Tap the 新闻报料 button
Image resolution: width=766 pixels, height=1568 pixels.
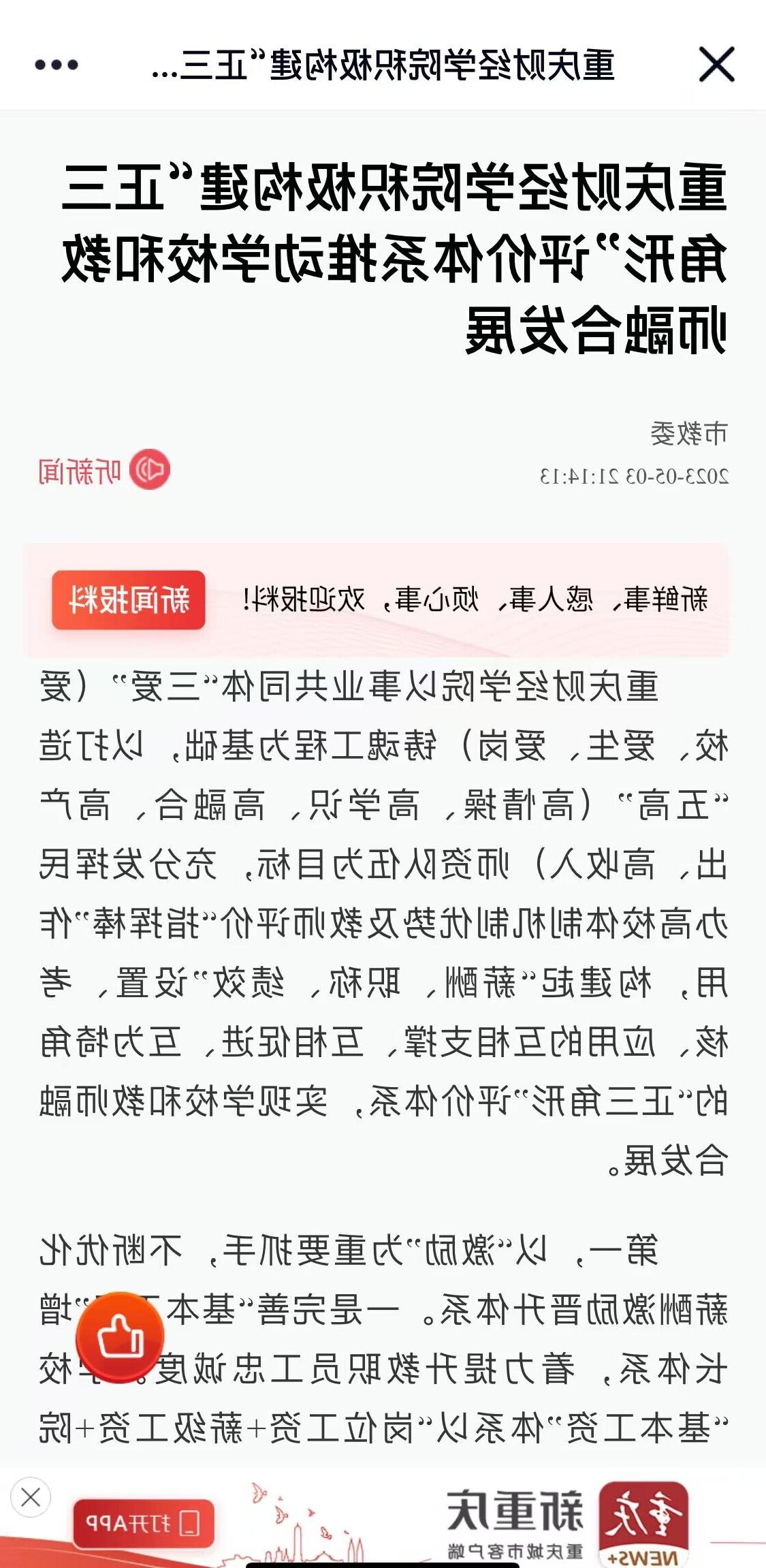click(129, 599)
